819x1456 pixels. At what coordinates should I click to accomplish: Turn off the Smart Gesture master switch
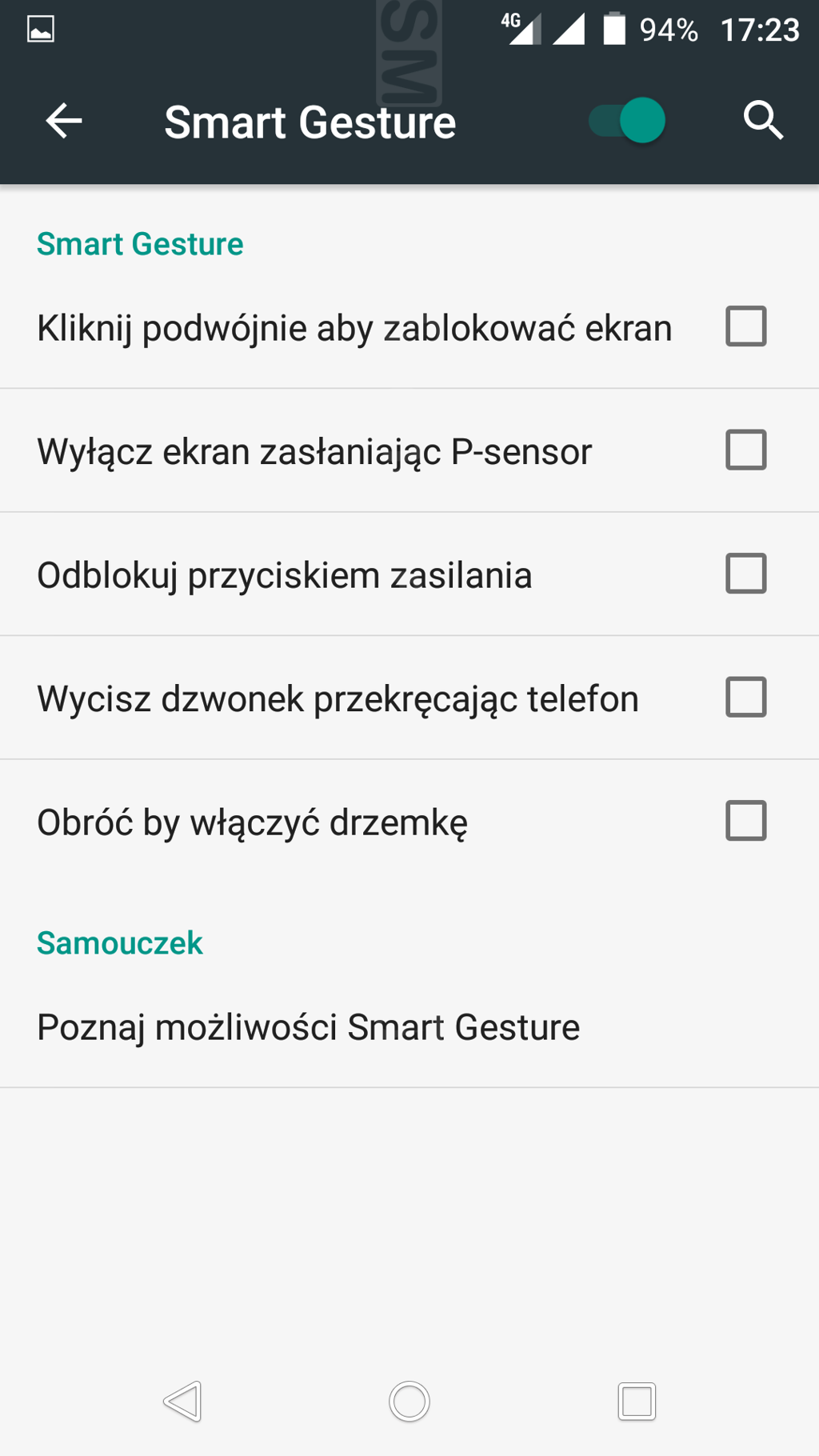627,121
